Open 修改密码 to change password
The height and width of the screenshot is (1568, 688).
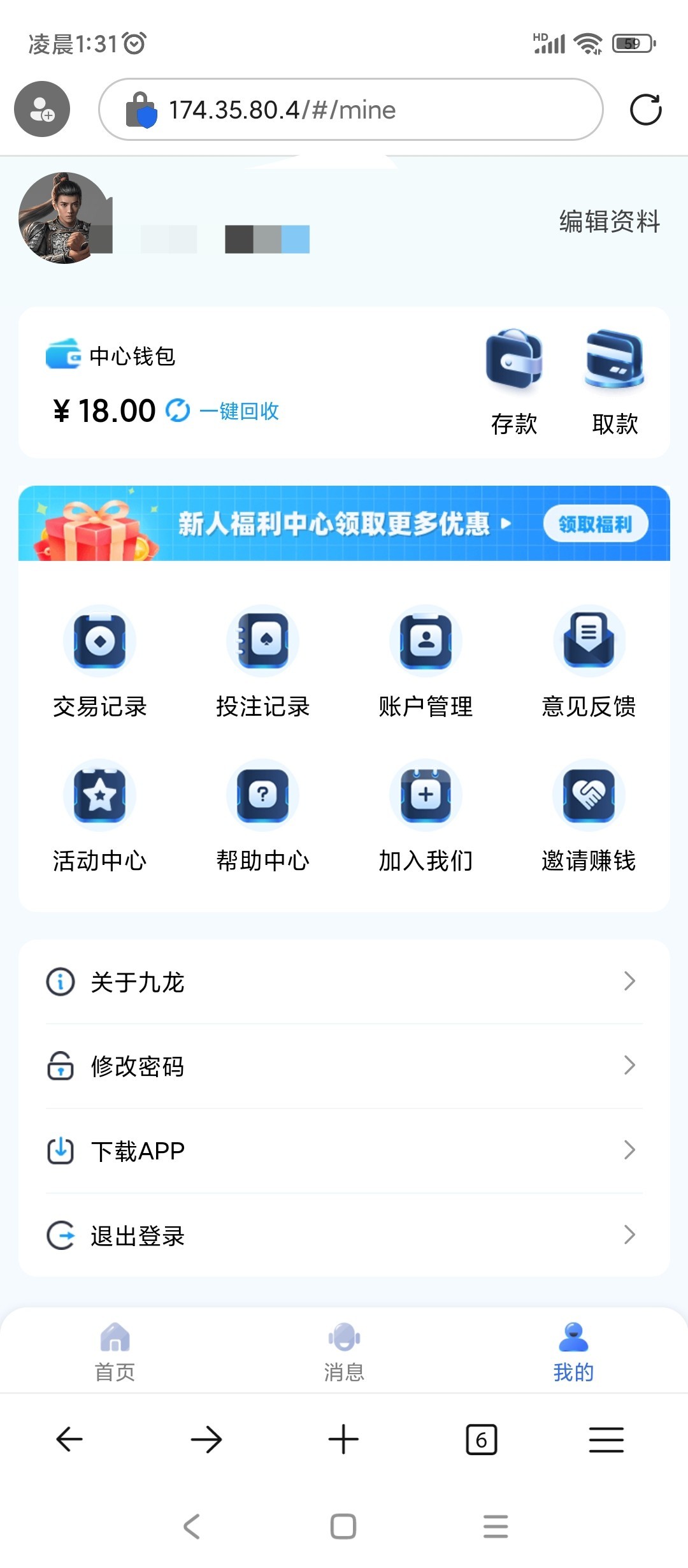344,1066
